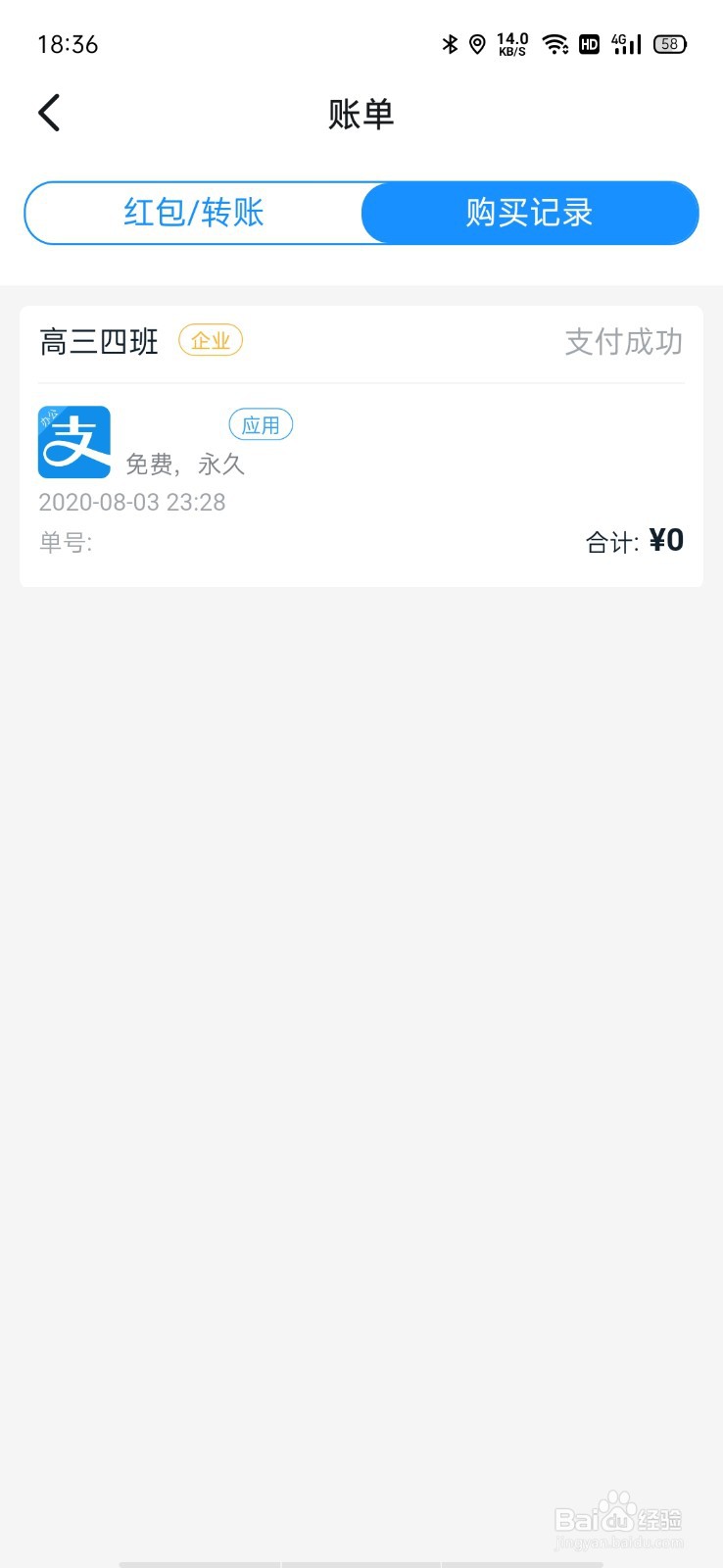Click the 支付成功 status text

623,342
